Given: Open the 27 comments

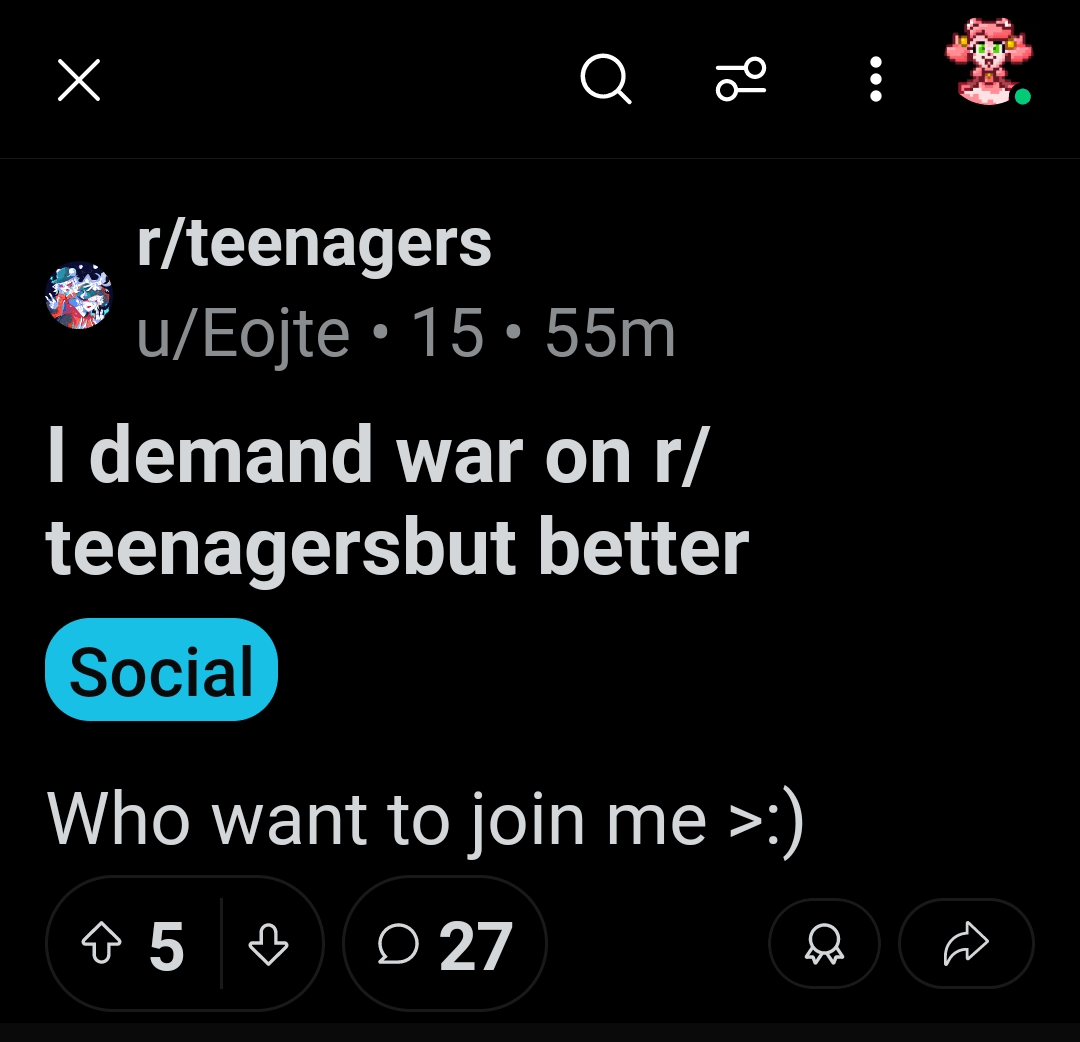Looking at the screenshot, I should 445,945.
